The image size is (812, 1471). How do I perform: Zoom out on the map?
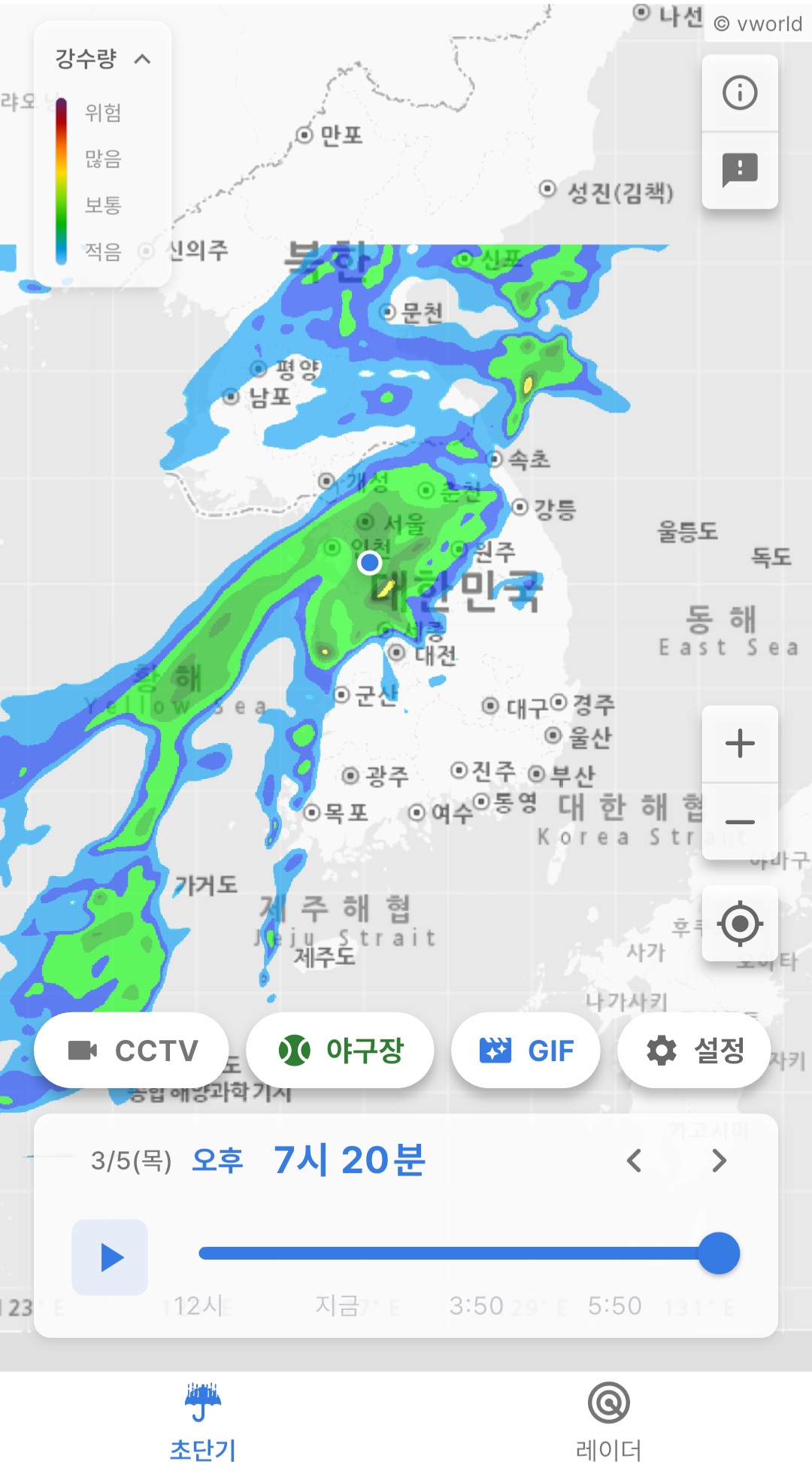pyautogui.click(x=740, y=821)
